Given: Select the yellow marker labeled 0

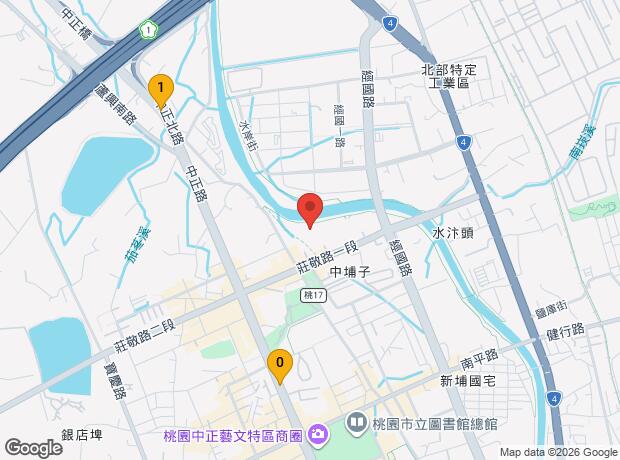Looking at the screenshot, I should pyautogui.click(x=280, y=365).
